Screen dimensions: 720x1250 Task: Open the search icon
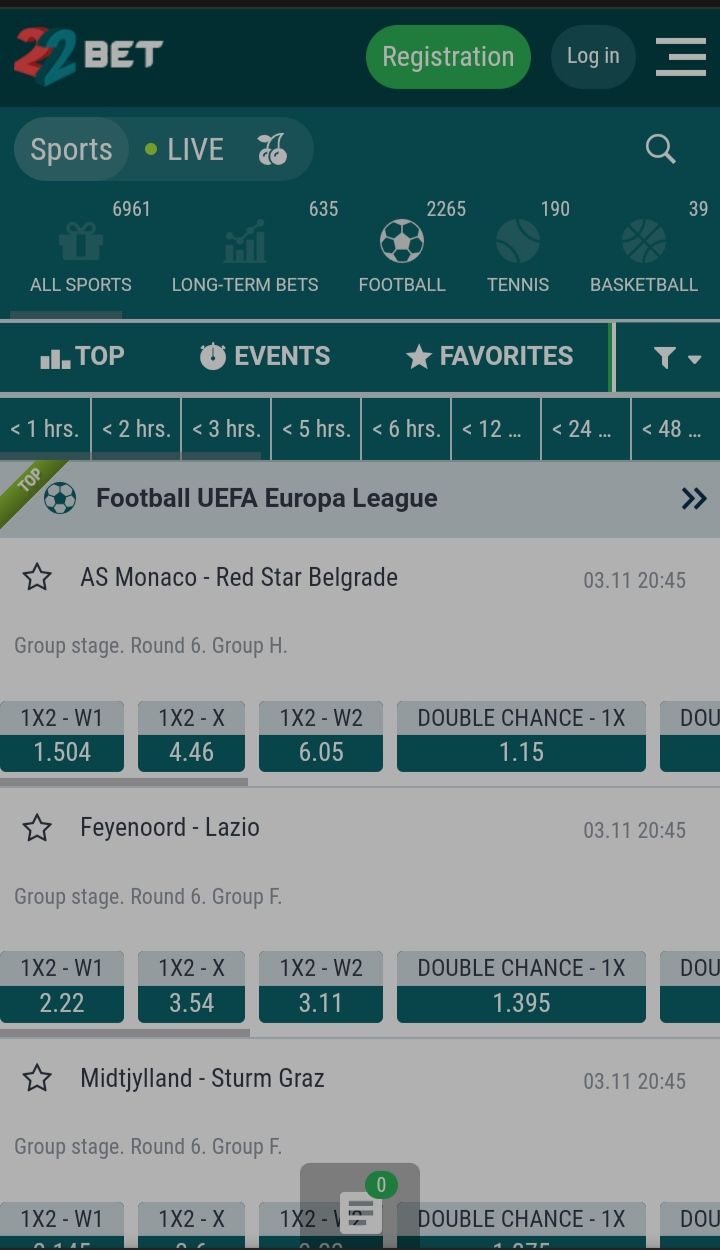pyautogui.click(x=660, y=149)
